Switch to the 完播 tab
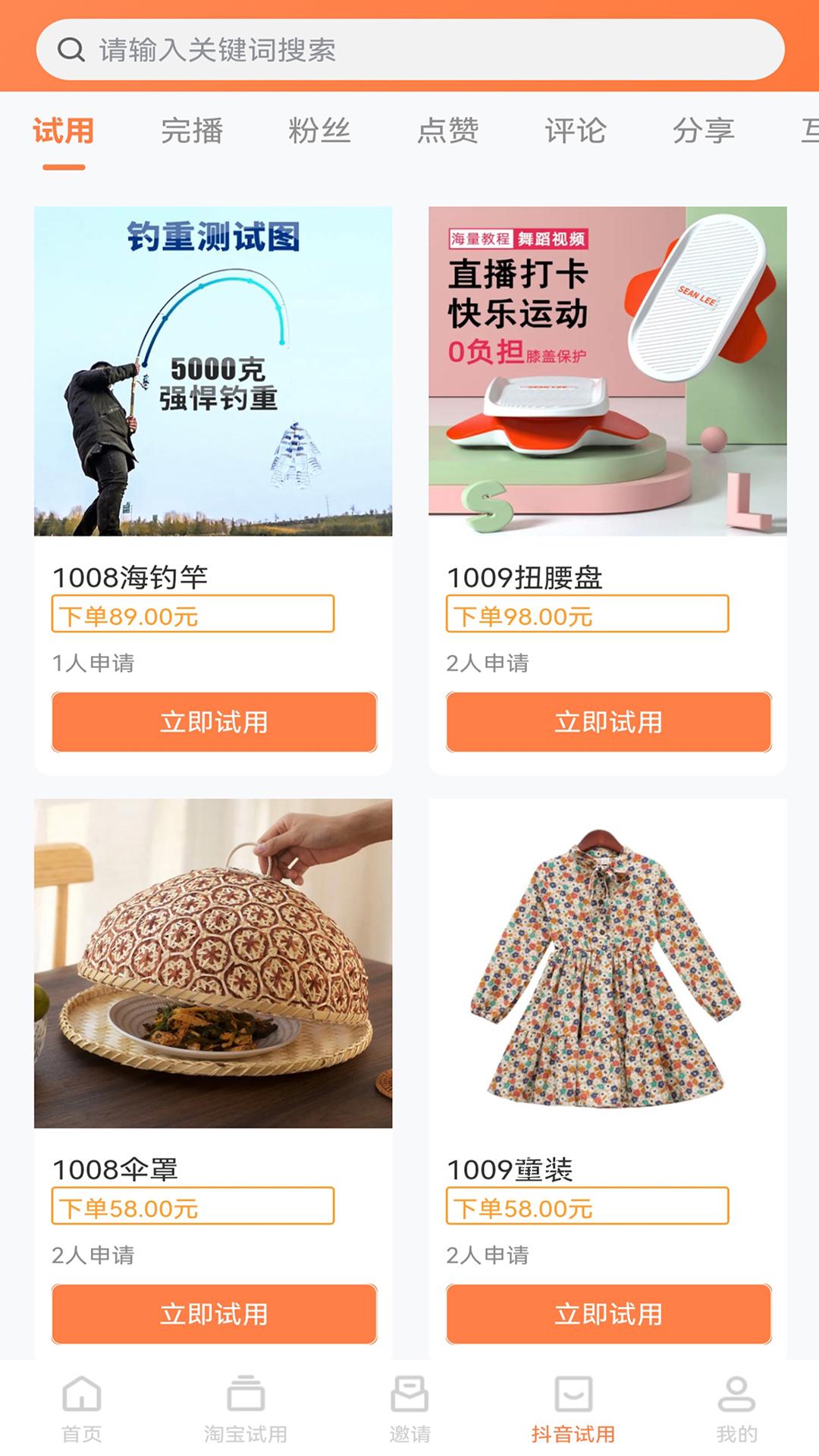819x1456 pixels. [192, 131]
